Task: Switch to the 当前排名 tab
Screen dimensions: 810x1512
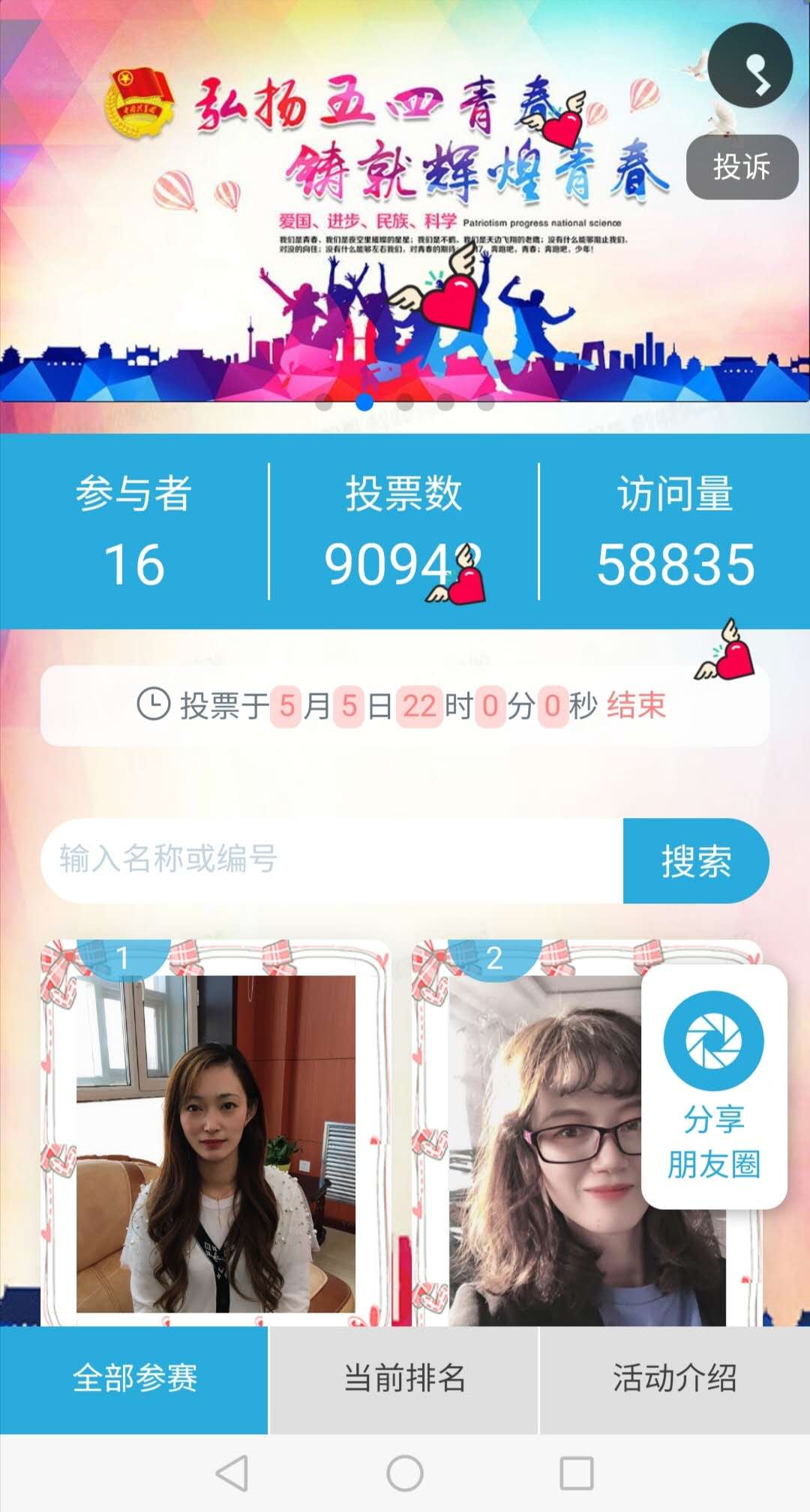Action: point(404,1379)
